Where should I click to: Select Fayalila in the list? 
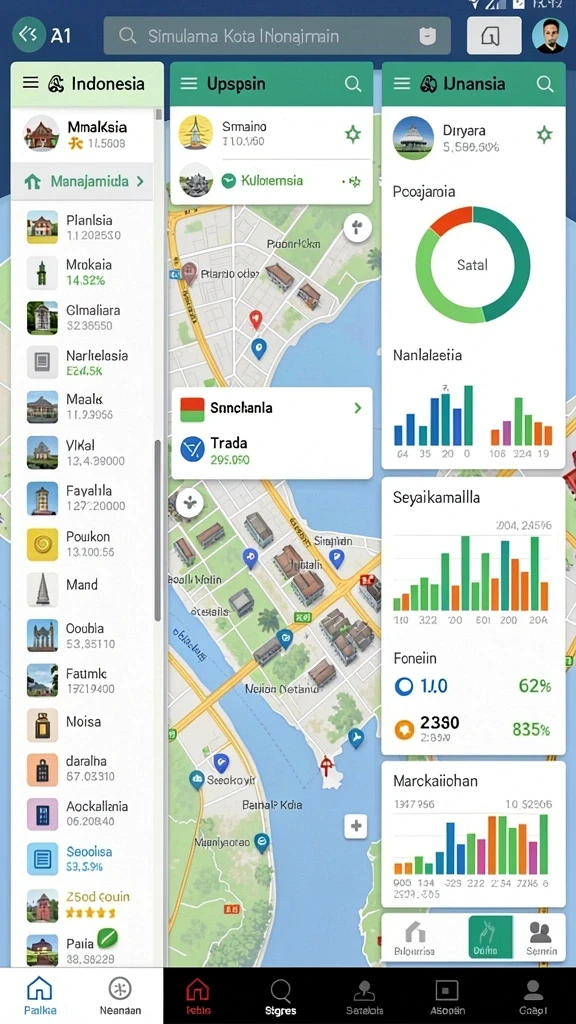click(82, 498)
